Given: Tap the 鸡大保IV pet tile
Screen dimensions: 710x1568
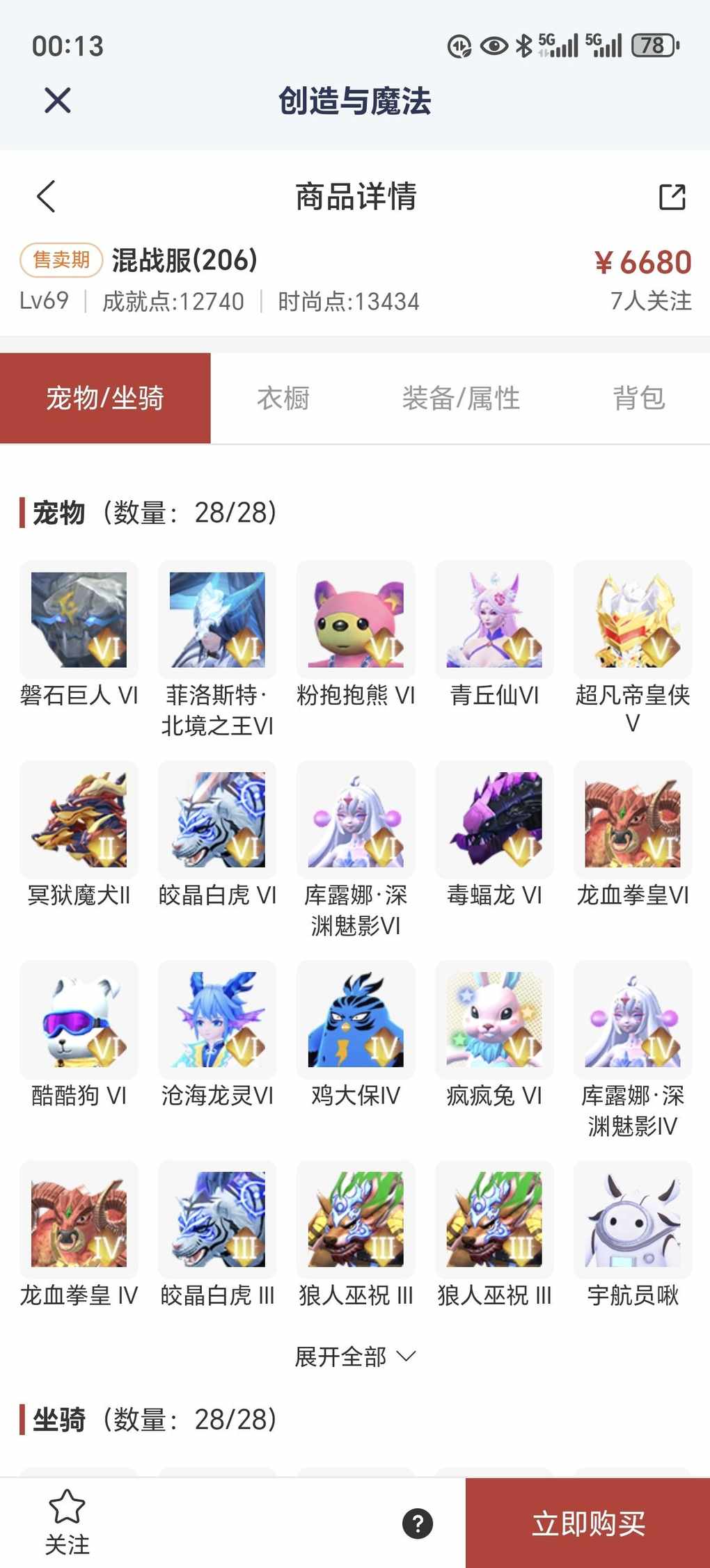Looking at the screenshot, I should (x=356, y=1020).
